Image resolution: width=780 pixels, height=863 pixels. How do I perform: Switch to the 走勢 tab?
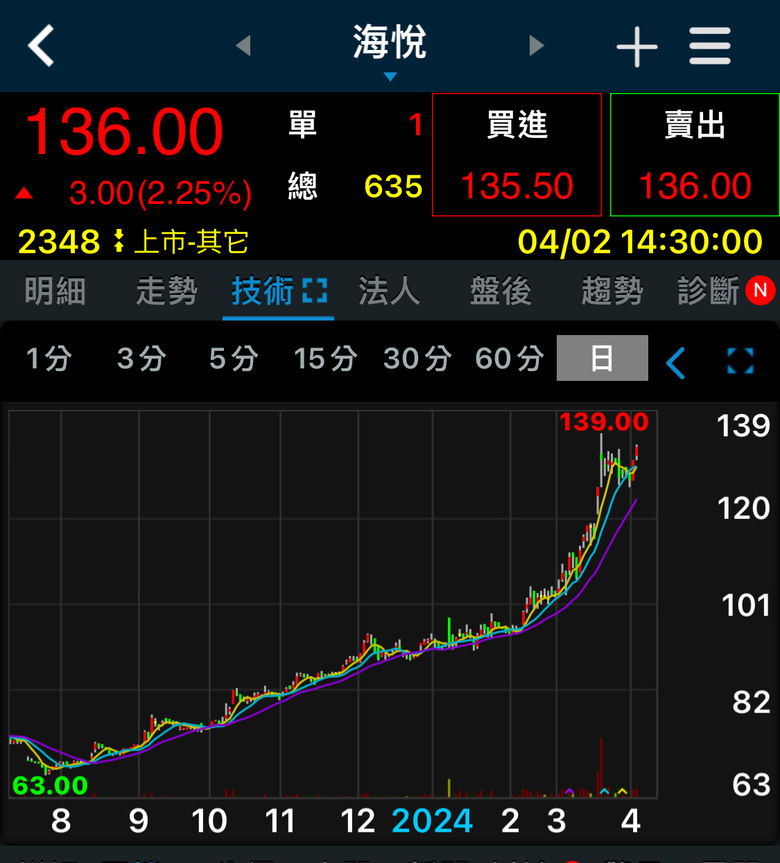tap(166, 291)
